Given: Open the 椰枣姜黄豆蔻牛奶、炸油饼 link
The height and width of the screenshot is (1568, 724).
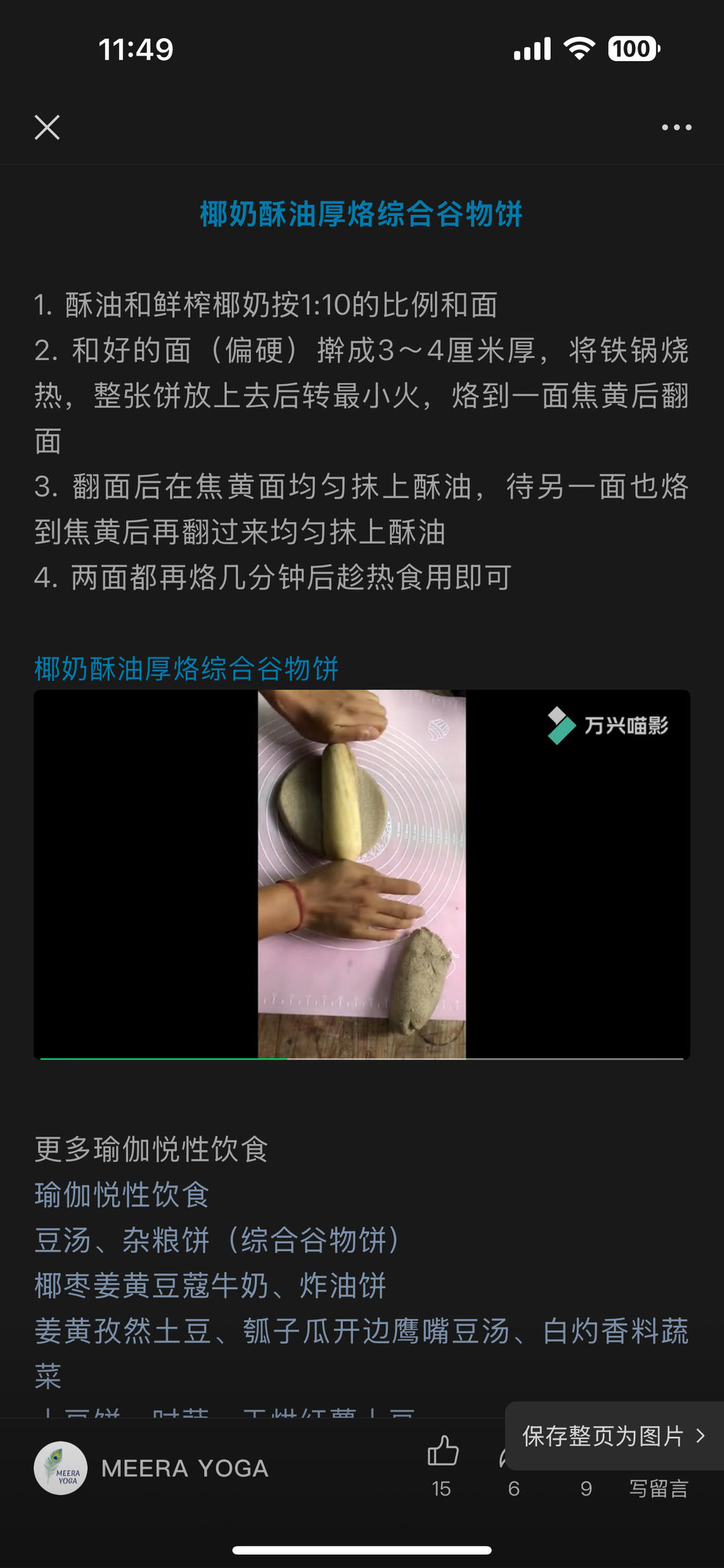Looking at the screenshot, I should click(x=210, y=1285).
